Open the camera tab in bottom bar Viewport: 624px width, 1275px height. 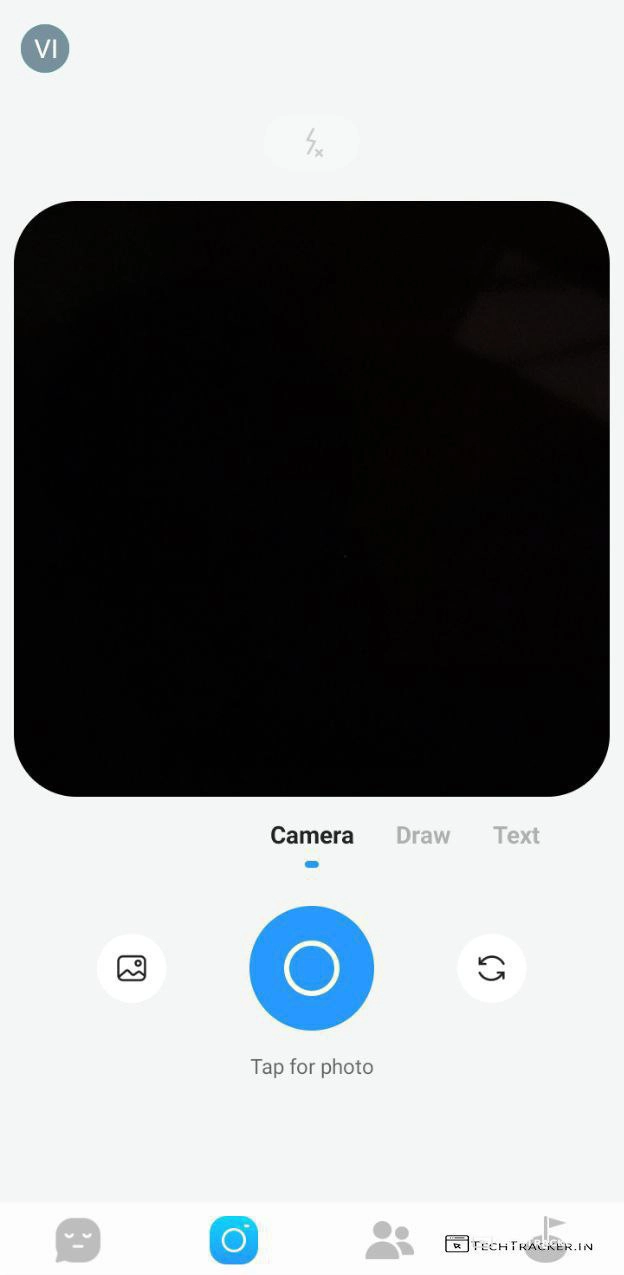tap(234, 1240)
